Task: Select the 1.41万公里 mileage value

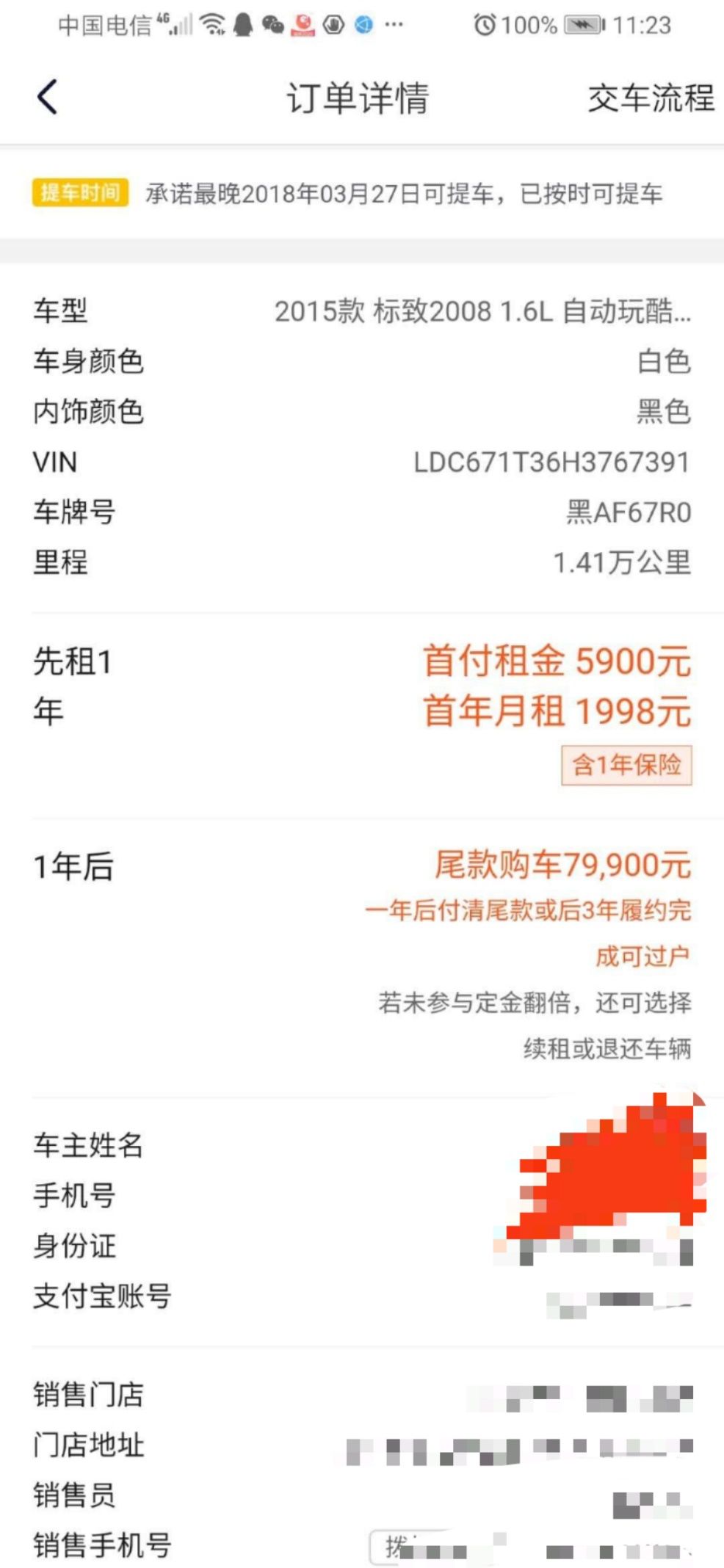Action: click(x=620, y=562)
